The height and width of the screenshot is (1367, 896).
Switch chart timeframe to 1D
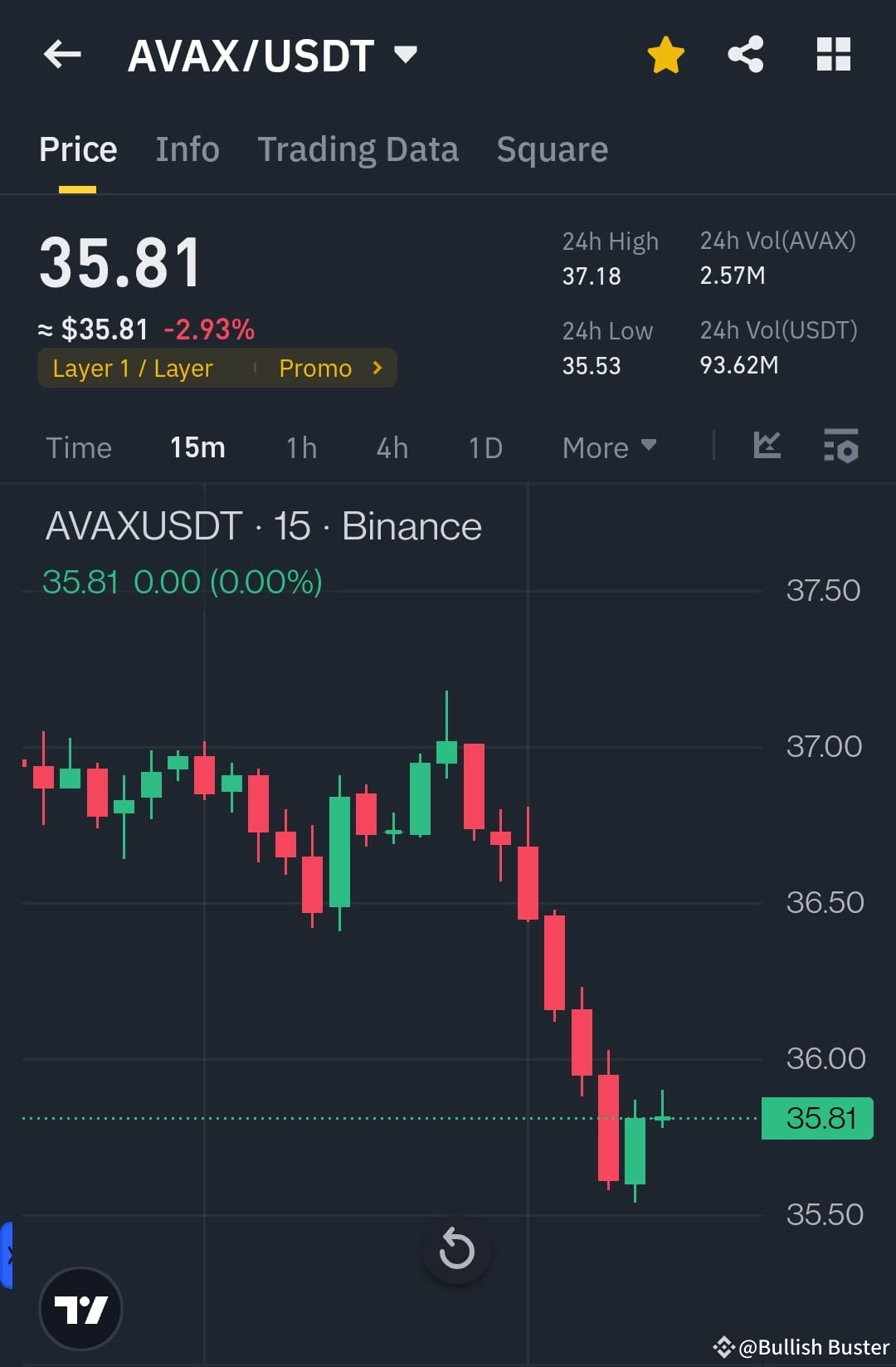coord(485,447)
